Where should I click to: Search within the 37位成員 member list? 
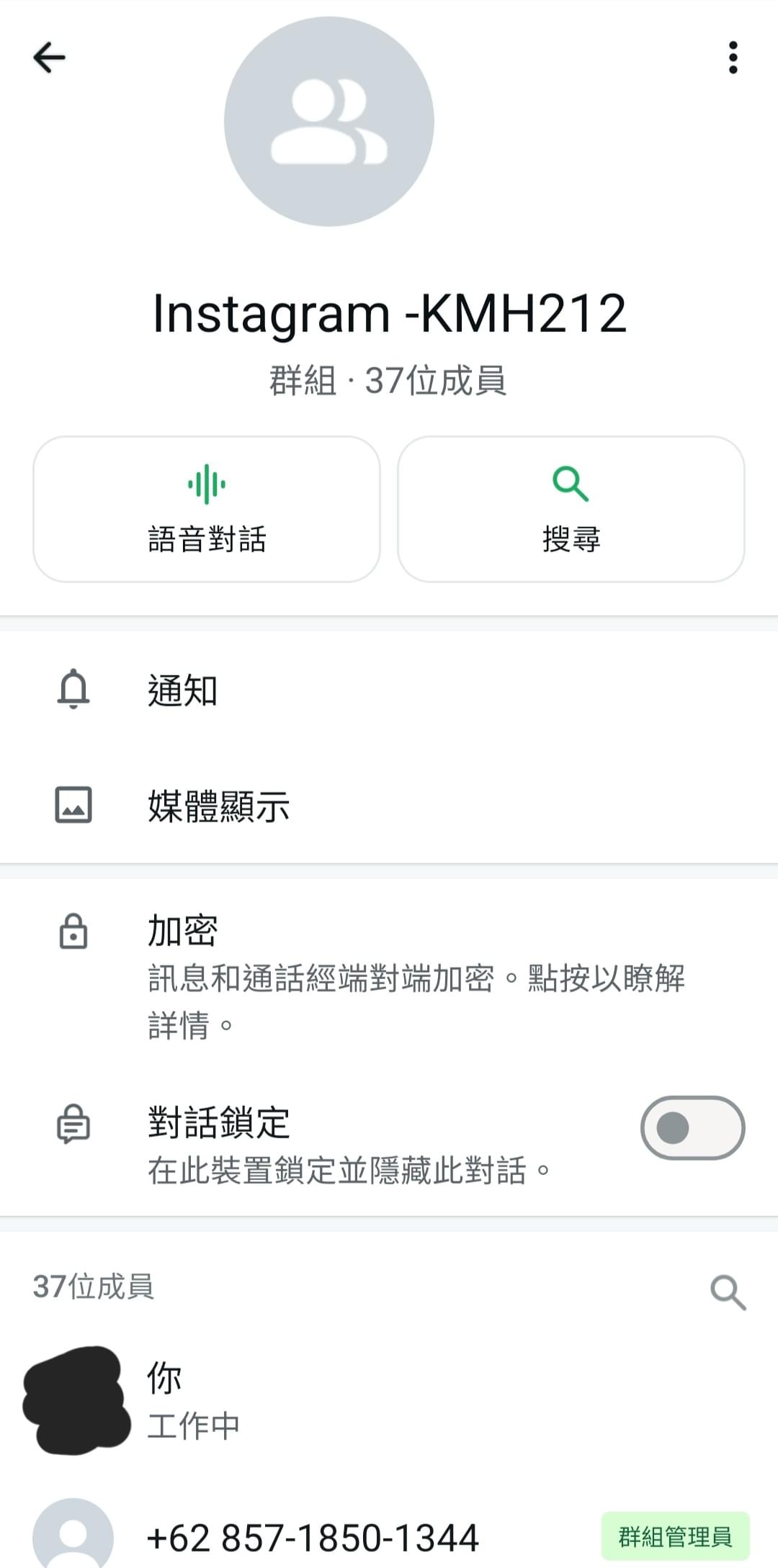pyautogui.click(x=728, y=1292)
